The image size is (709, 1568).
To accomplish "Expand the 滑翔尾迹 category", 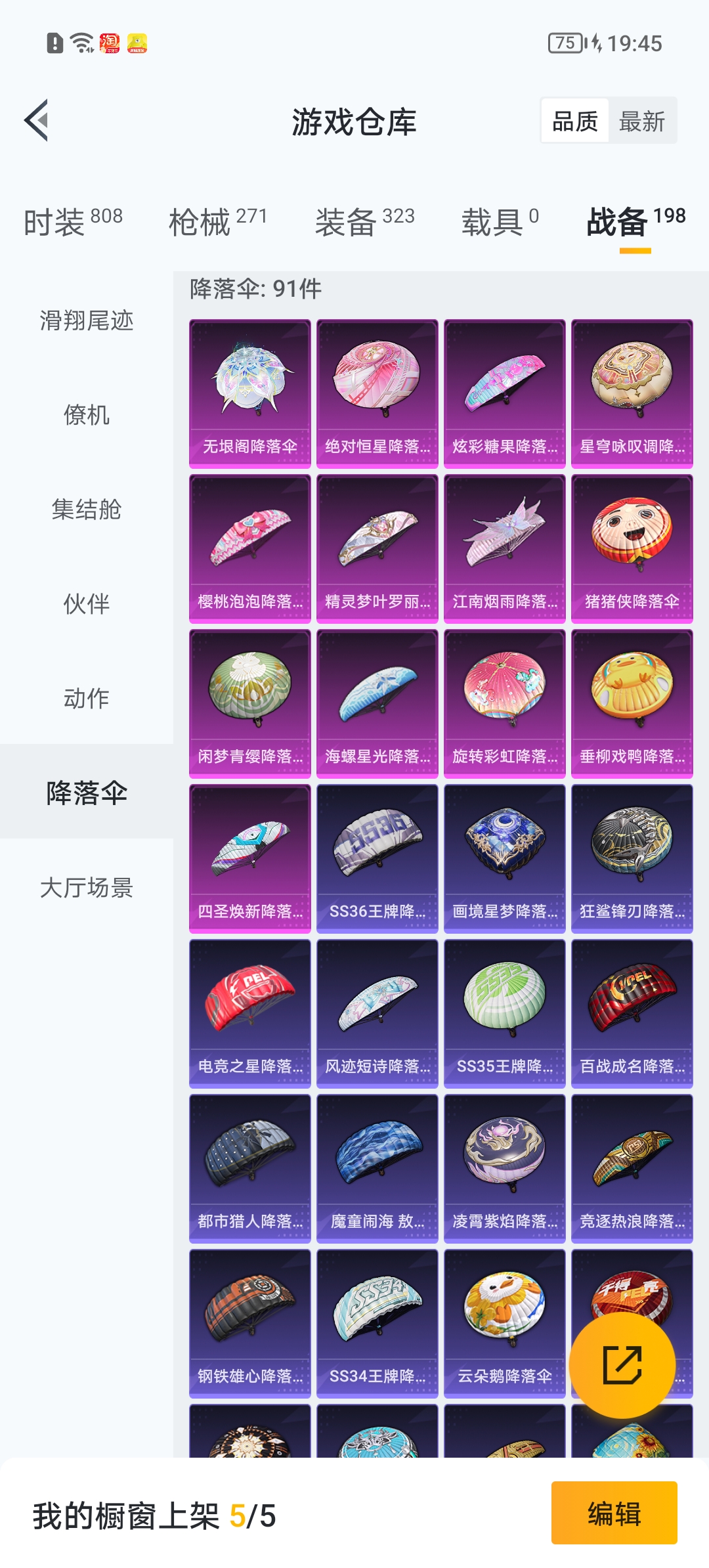I will click(85, 322).
